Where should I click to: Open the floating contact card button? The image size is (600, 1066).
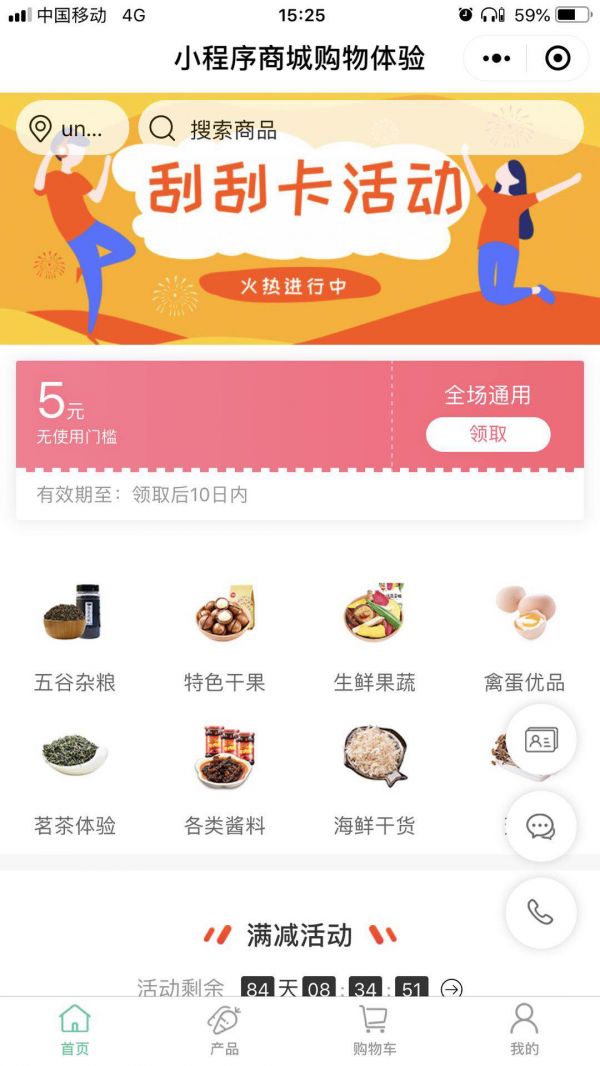point(541,740)
